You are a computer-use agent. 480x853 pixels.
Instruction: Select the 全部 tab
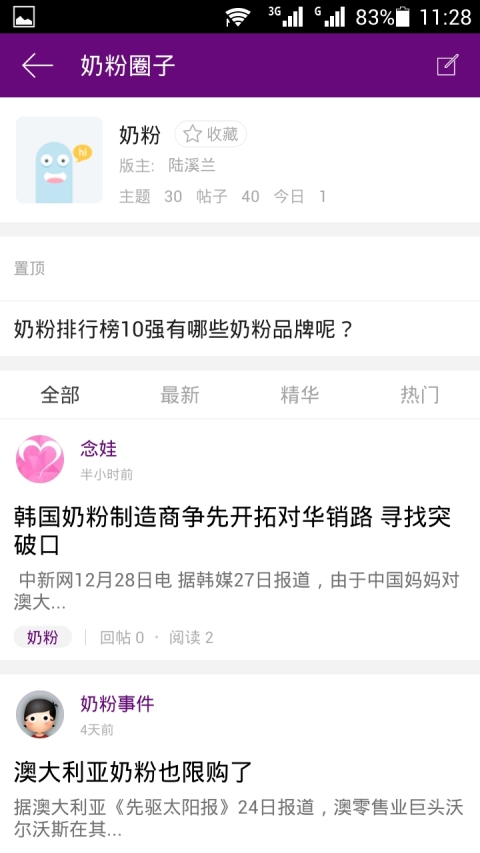(x=60, y=395)
